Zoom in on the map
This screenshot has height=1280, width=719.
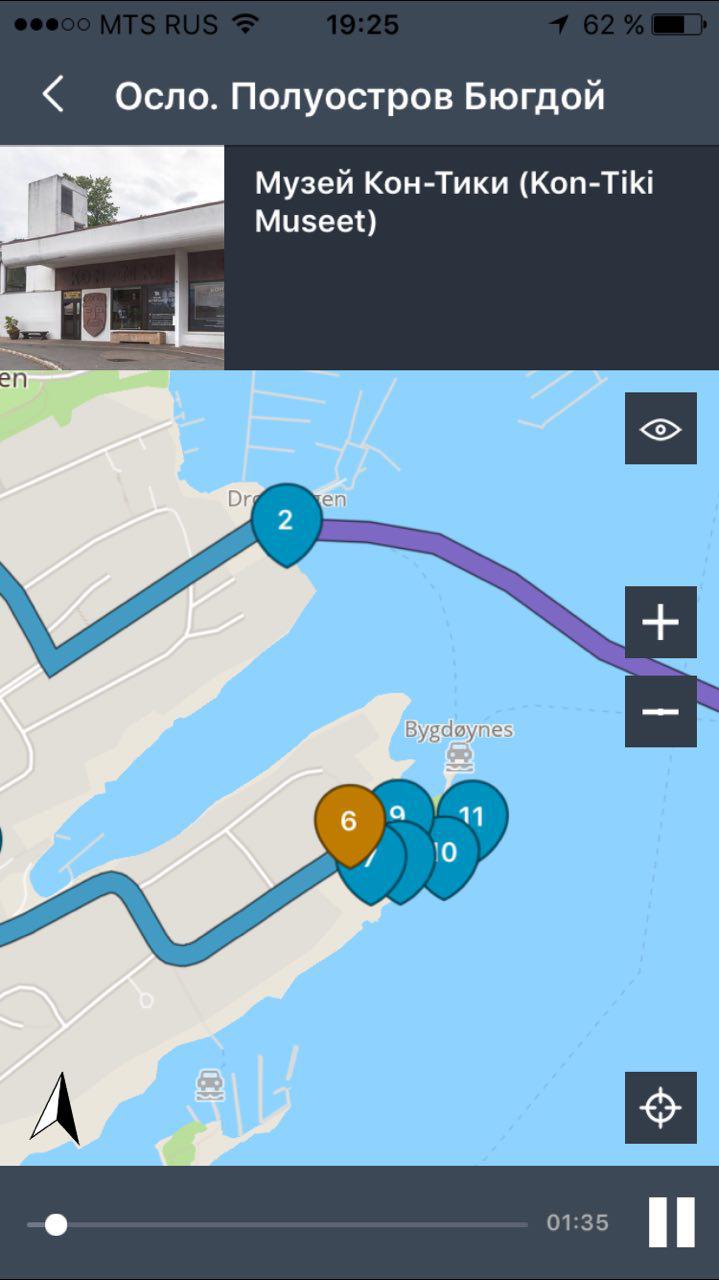click(660, 622)
